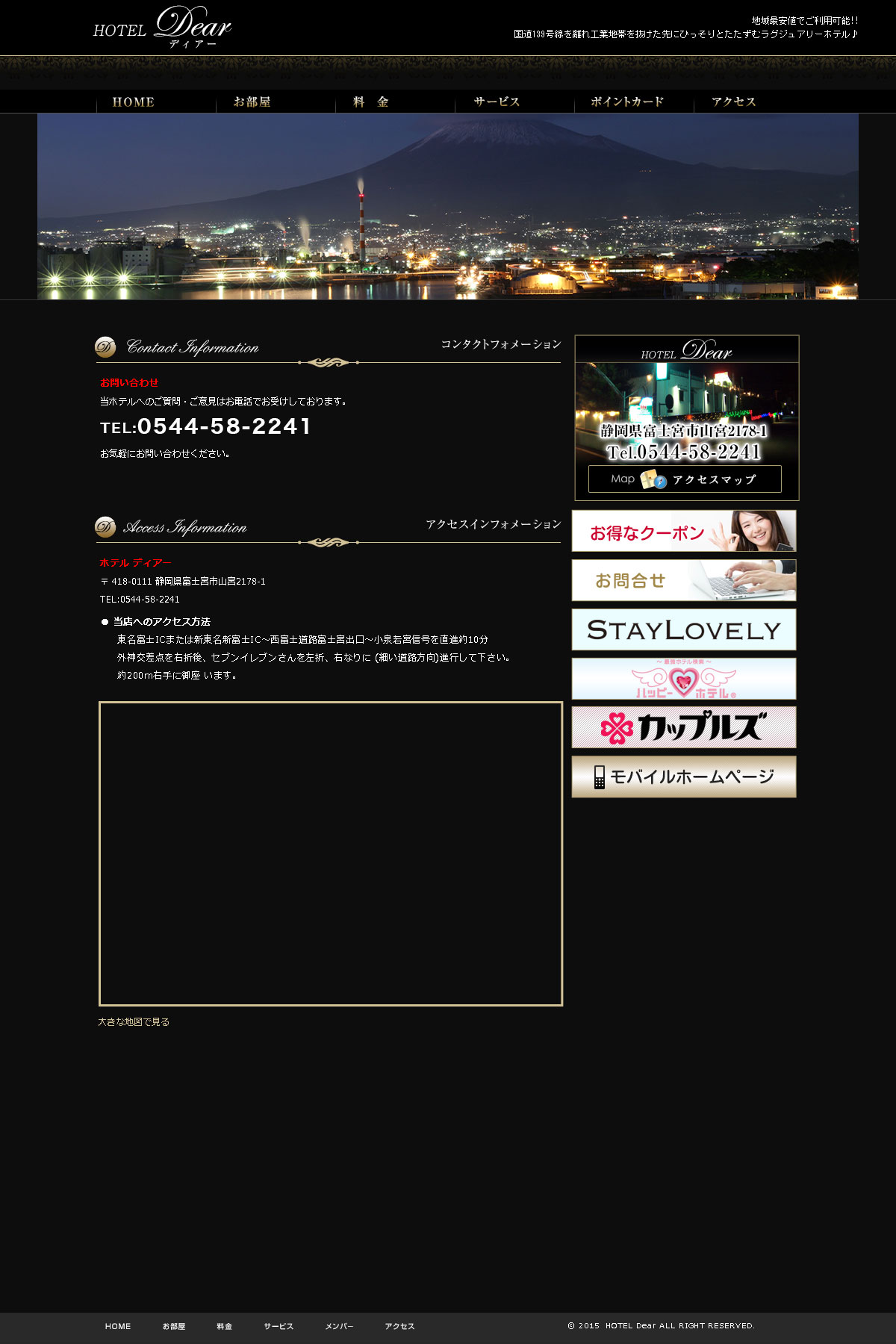The height and width of the screenshot is (1344, 896).
Task: Tap the Hotel Dear logo
Action: tap(162, 28)
